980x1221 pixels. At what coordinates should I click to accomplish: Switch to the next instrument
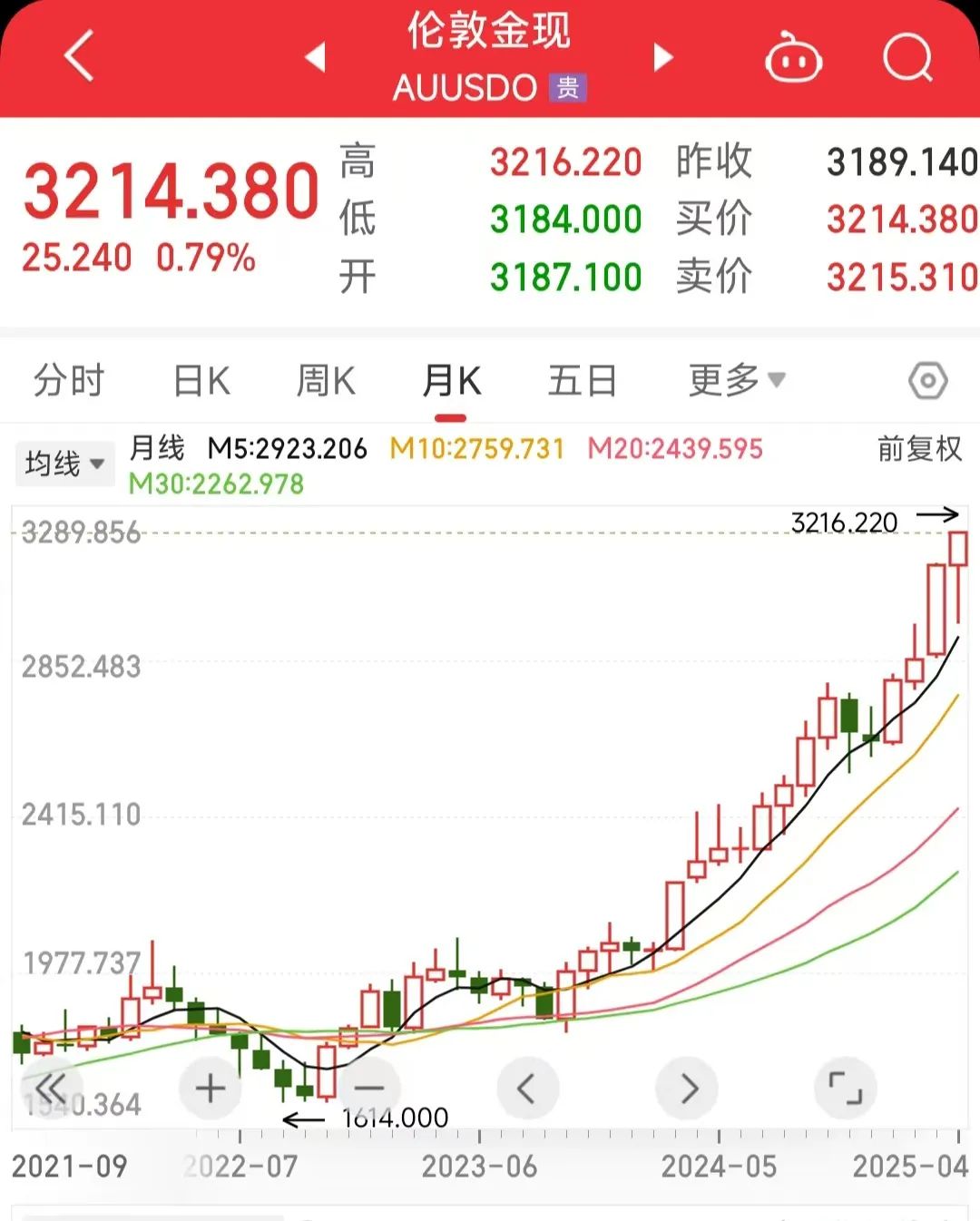663,57
